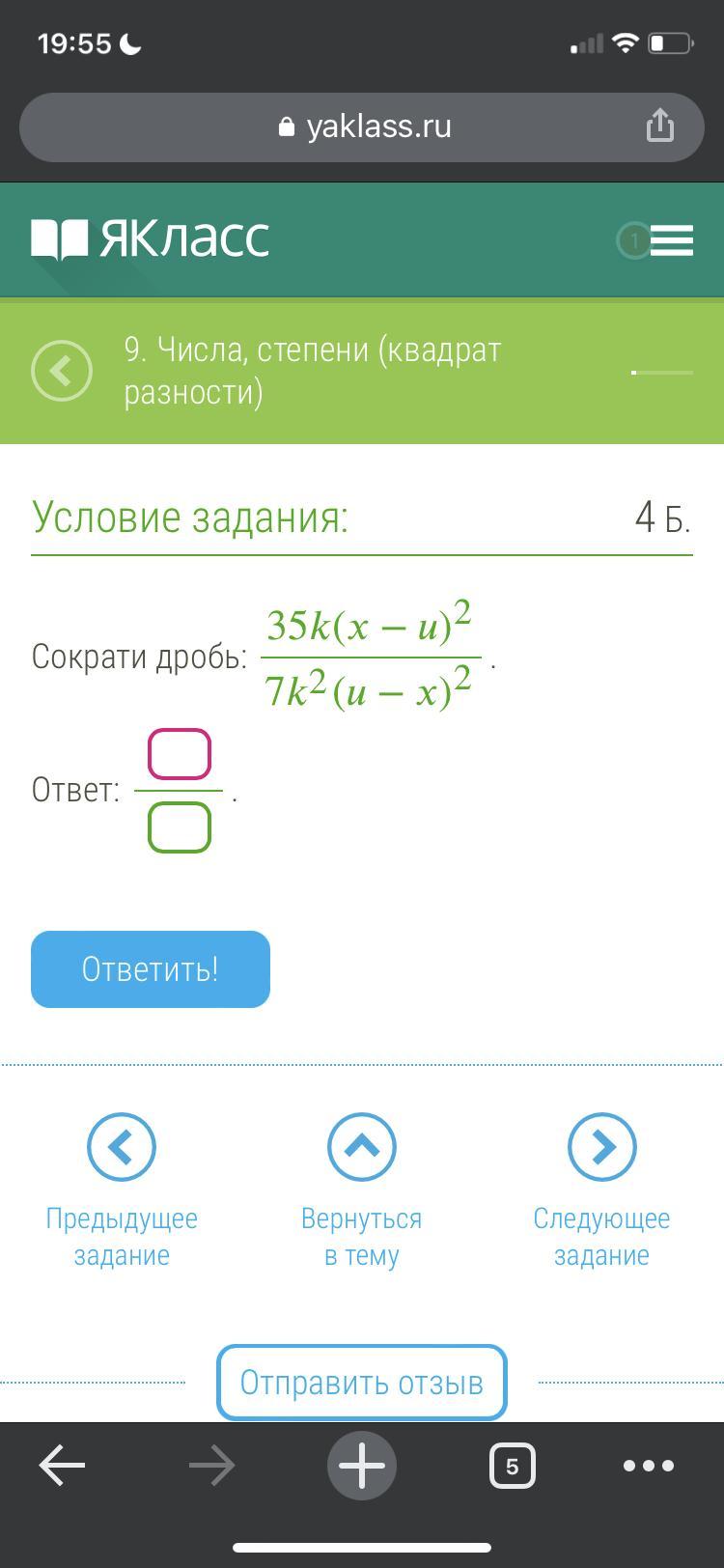Open the hamburger menu
This screenshot has width=724, height=1568.
[671, 240]
